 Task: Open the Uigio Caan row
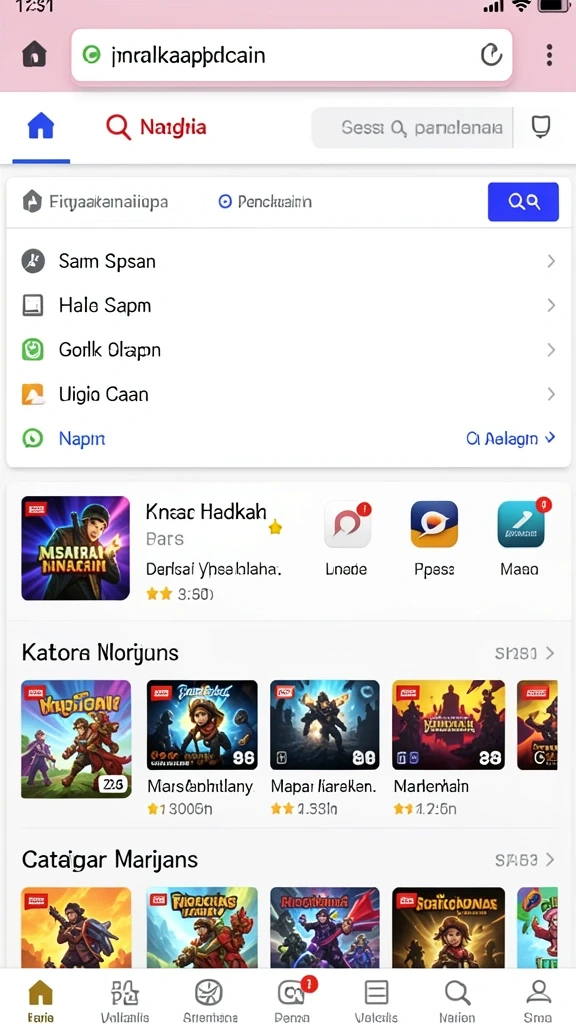pyautogui.click(x=288, y=394)
